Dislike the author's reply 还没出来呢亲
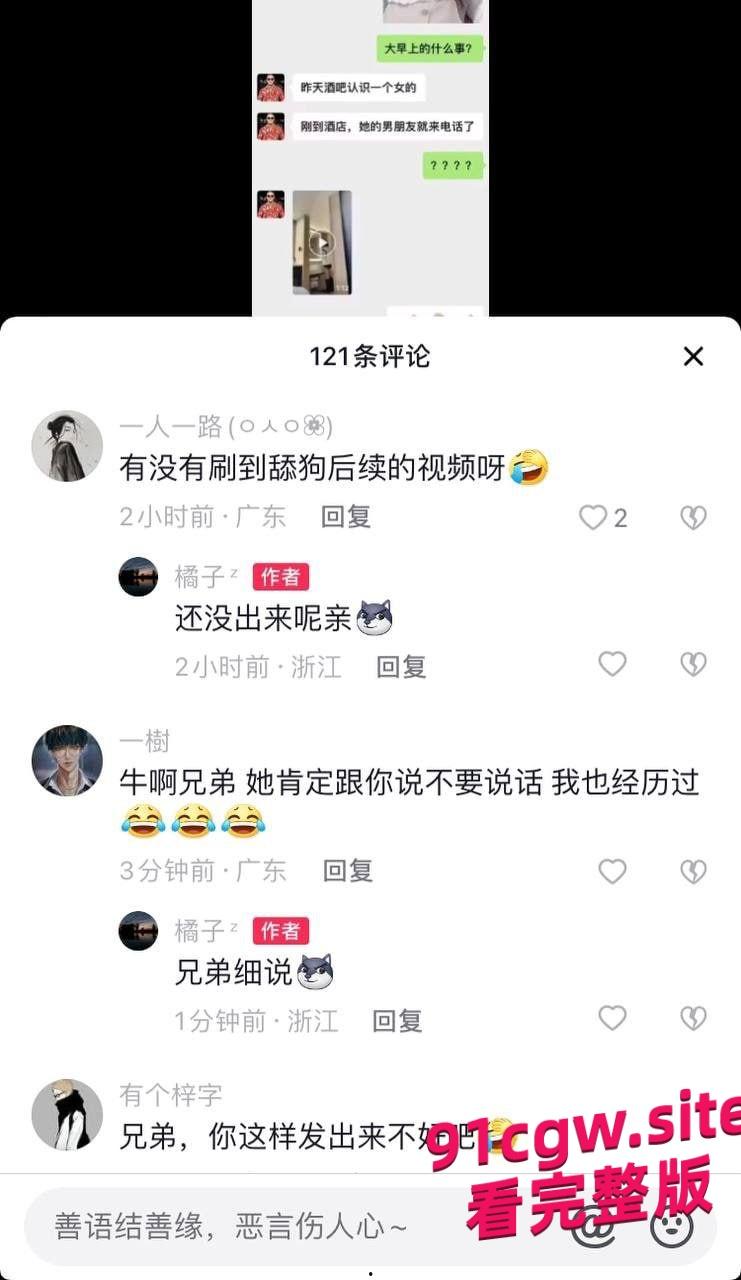This screenshot has width=741, height=1280. [x=693, y=665]
